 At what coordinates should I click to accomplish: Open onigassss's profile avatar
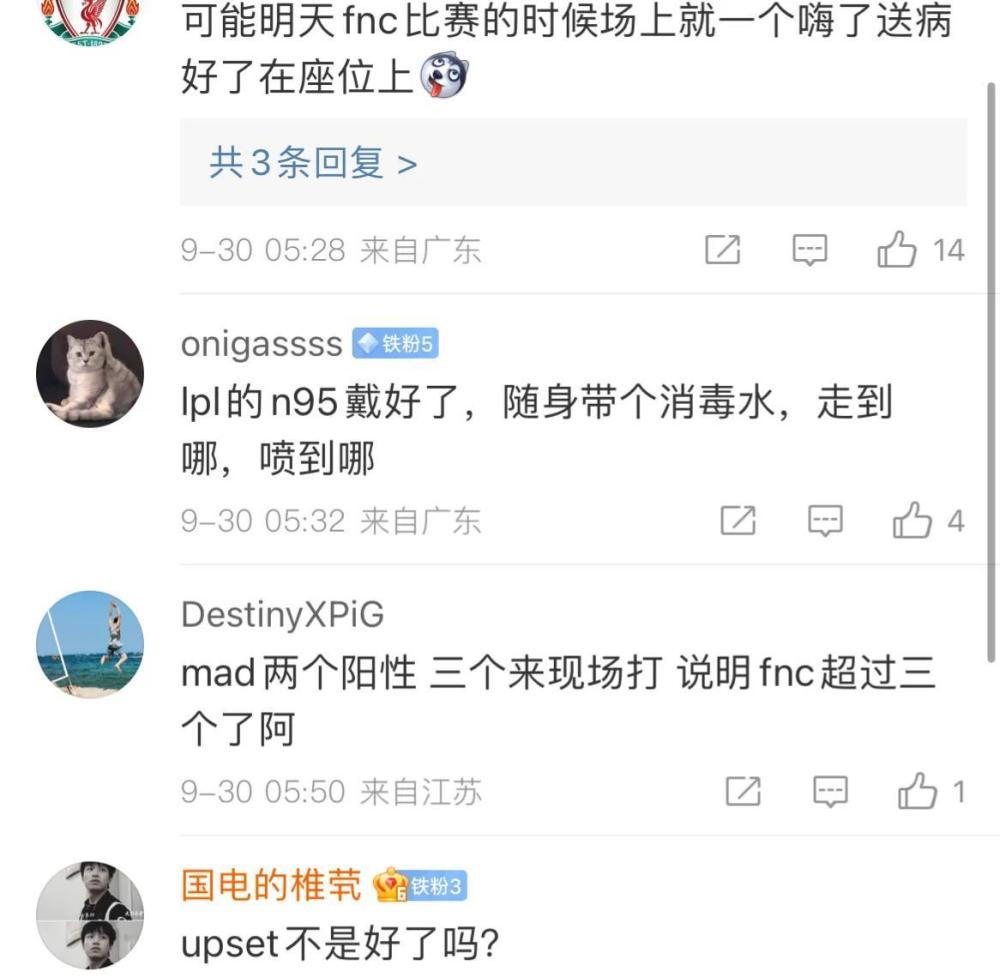pos(90,374)
